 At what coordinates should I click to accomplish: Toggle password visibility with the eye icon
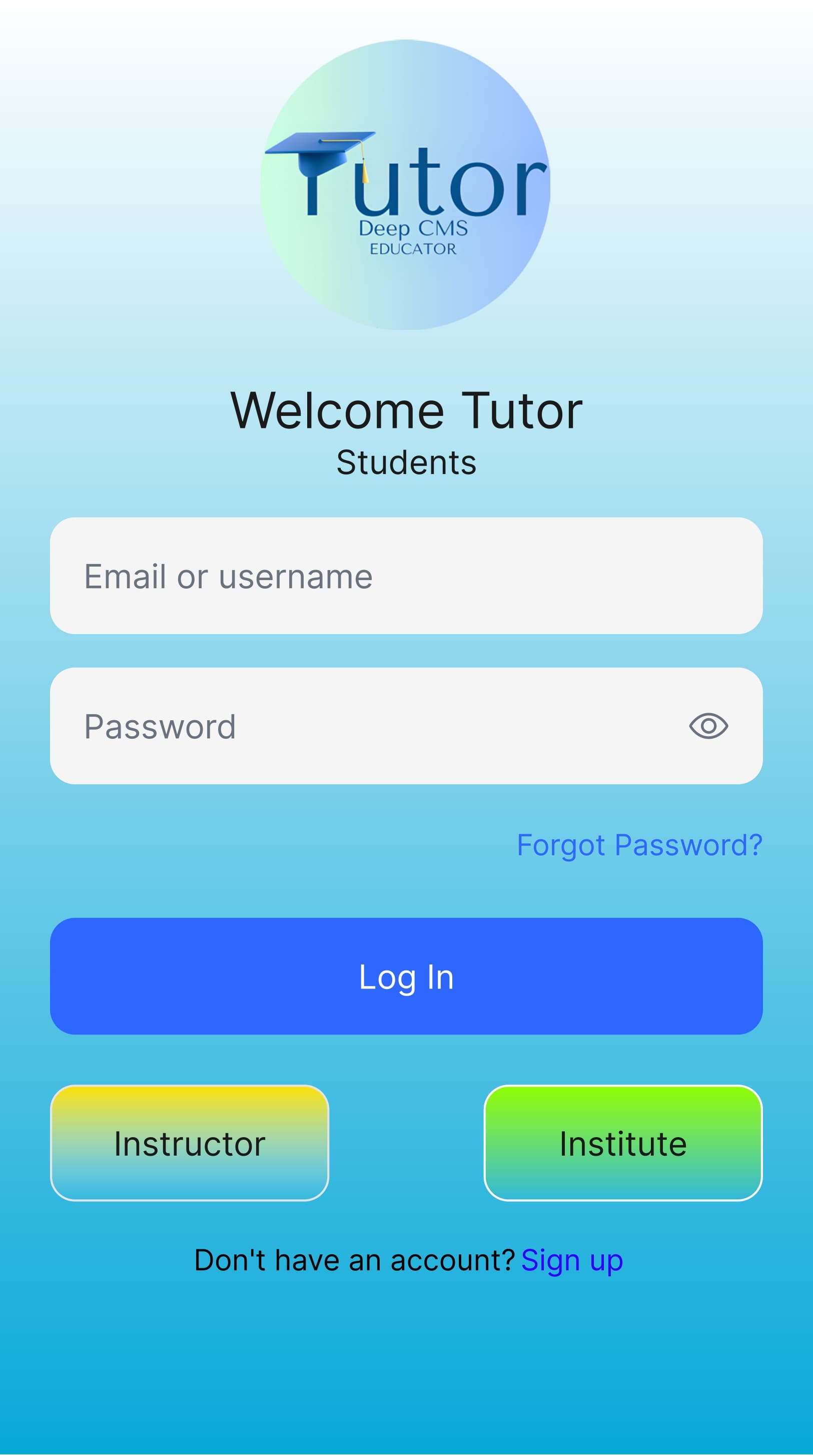point(710,726)
